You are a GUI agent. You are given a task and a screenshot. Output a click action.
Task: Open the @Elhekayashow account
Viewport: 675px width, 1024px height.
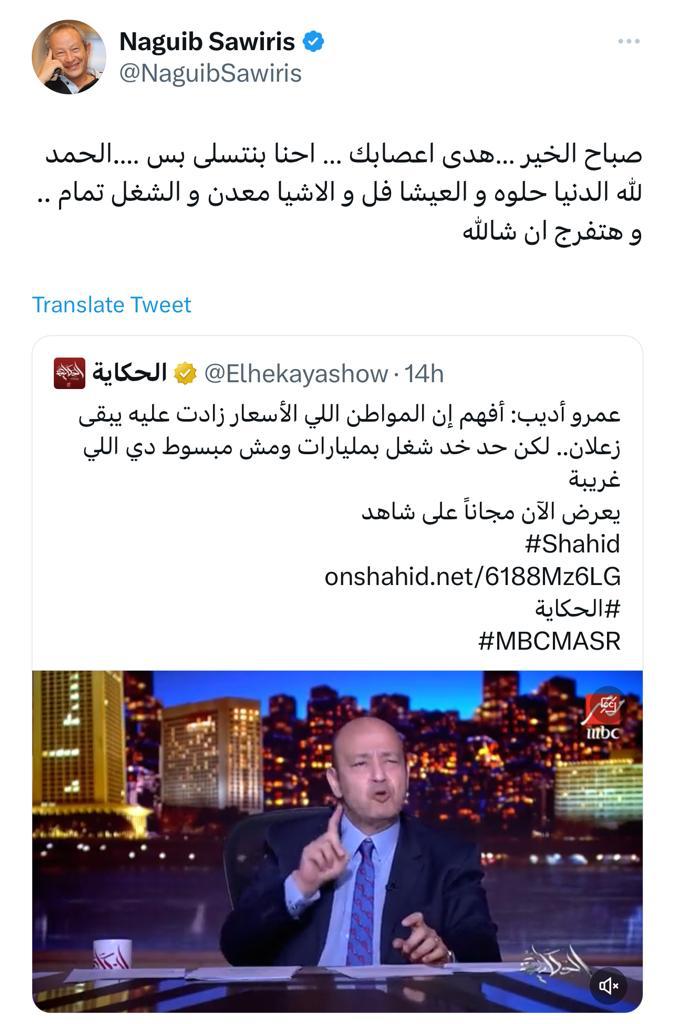pos(295,373)
